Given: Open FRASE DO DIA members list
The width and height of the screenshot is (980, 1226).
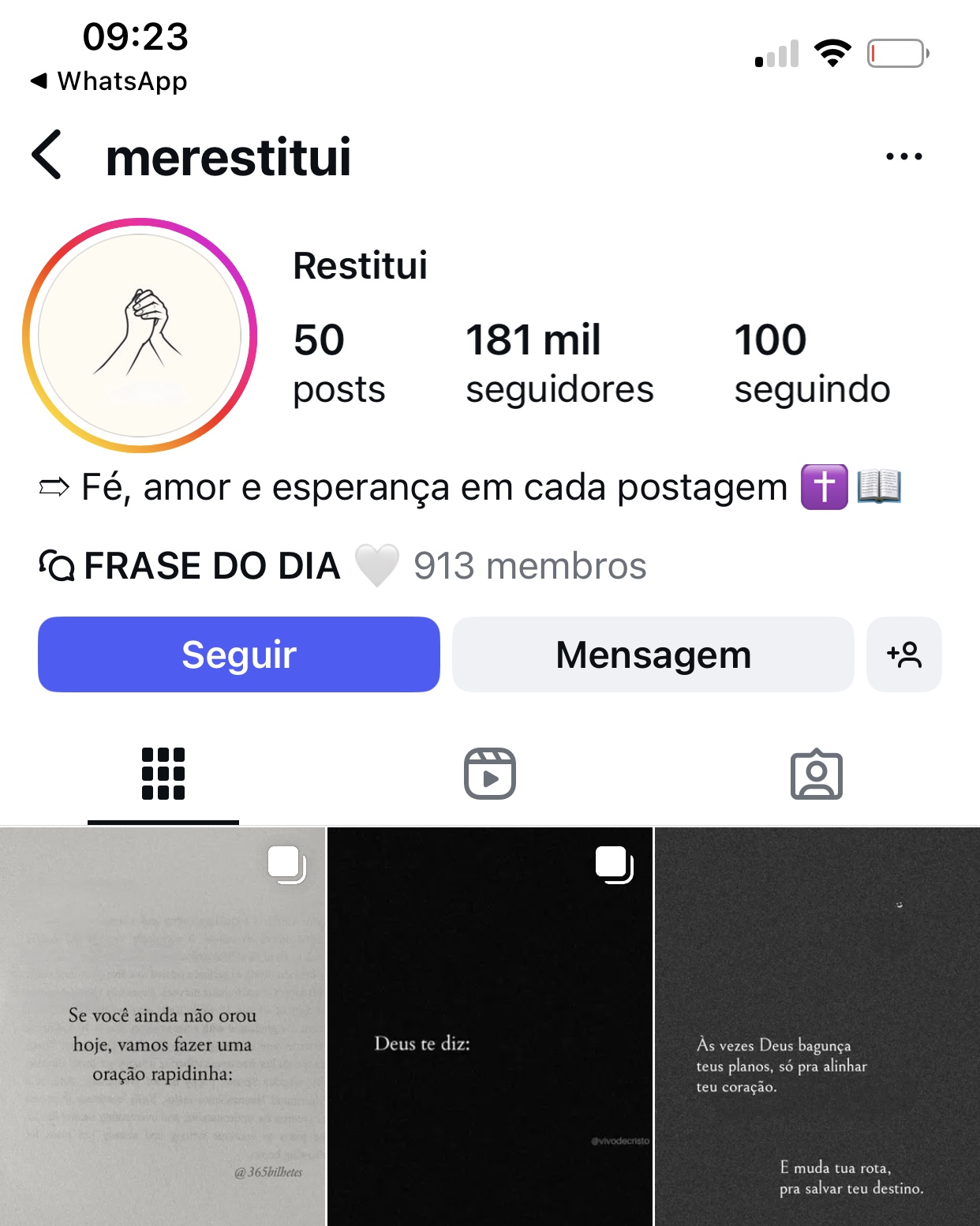Looking at the screenshot, I should coord(529,564).
